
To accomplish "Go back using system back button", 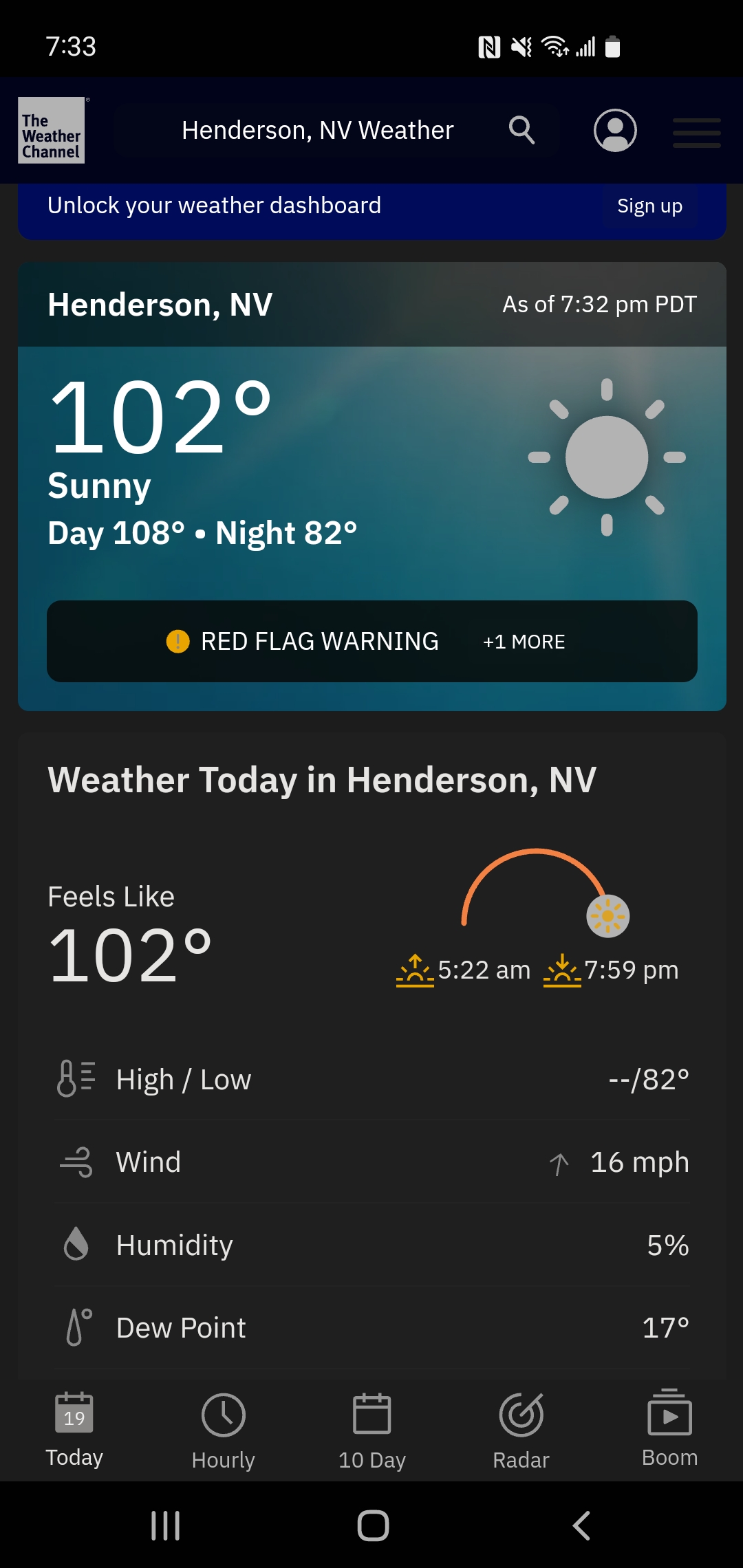I will click(581, 1525).
